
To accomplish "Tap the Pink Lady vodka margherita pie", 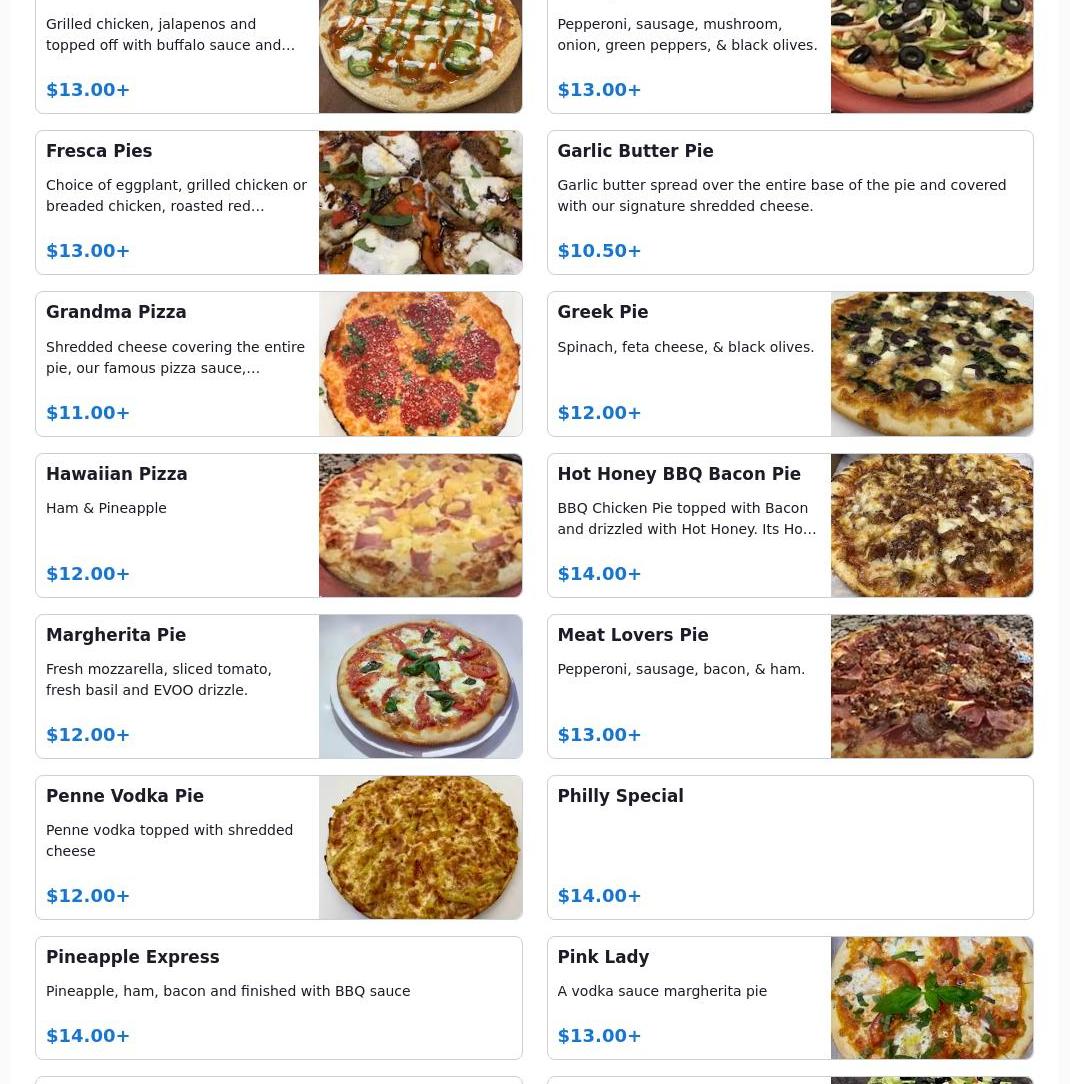I will (x=789, y=998).
